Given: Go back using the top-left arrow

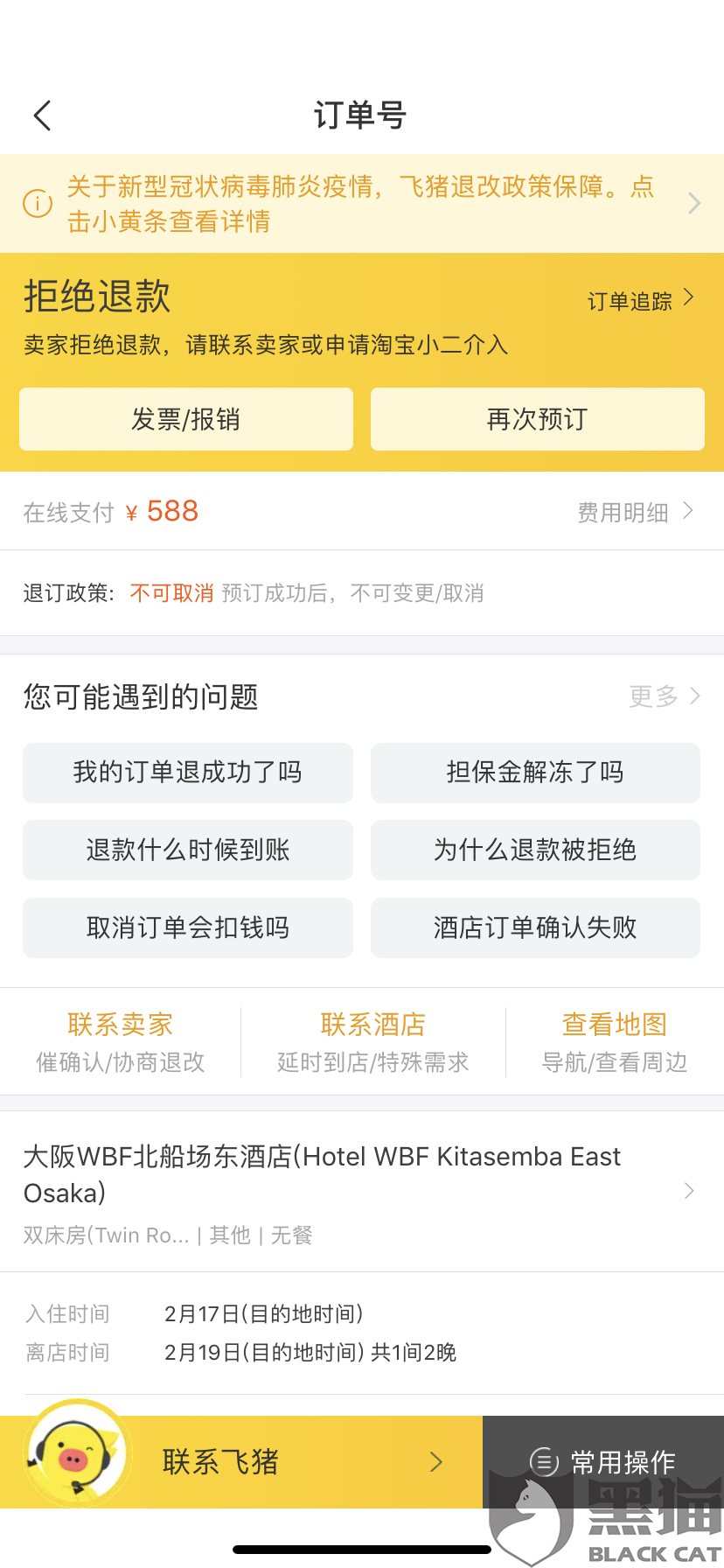Looking at the screenshot, I should click(x=42, y=115).
